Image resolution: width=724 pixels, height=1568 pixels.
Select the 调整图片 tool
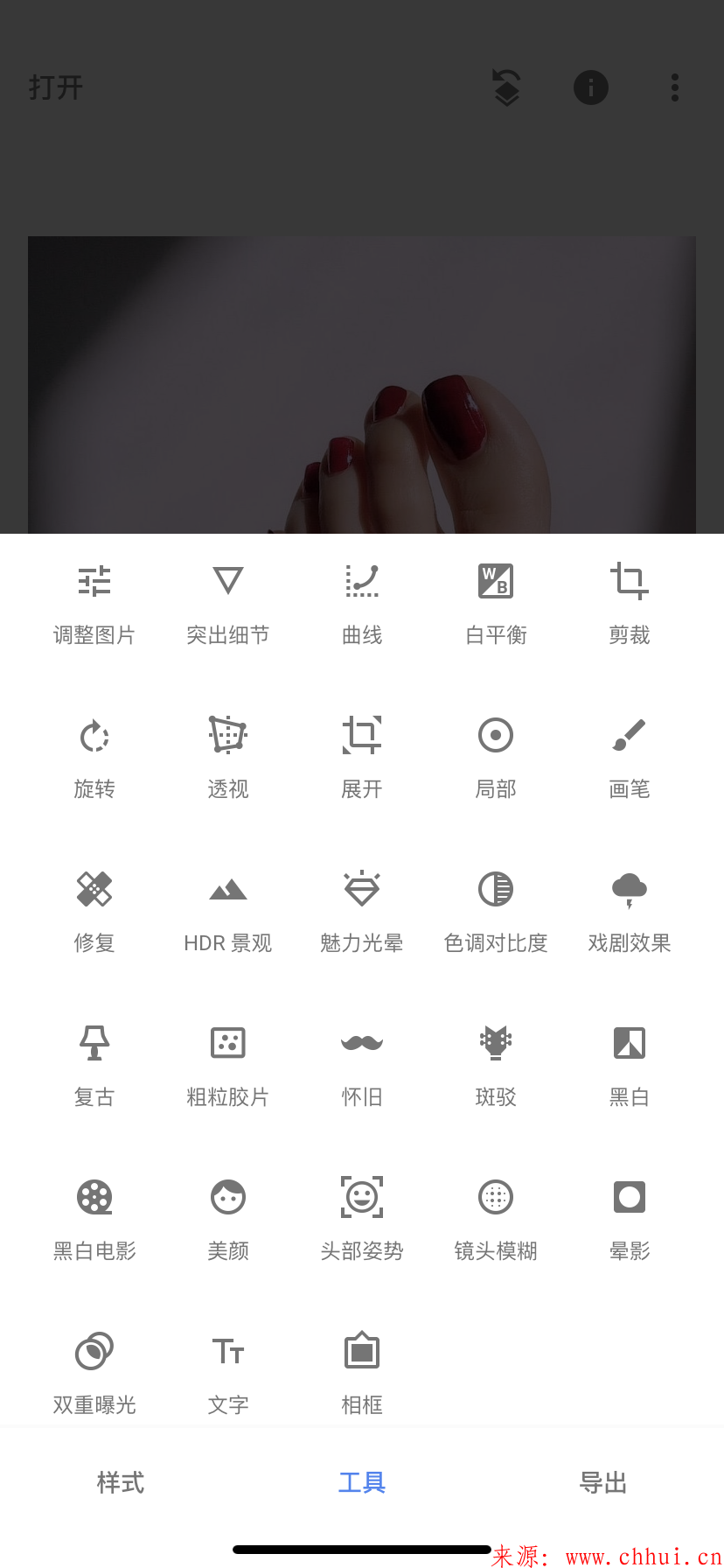(x=94, y=605)
